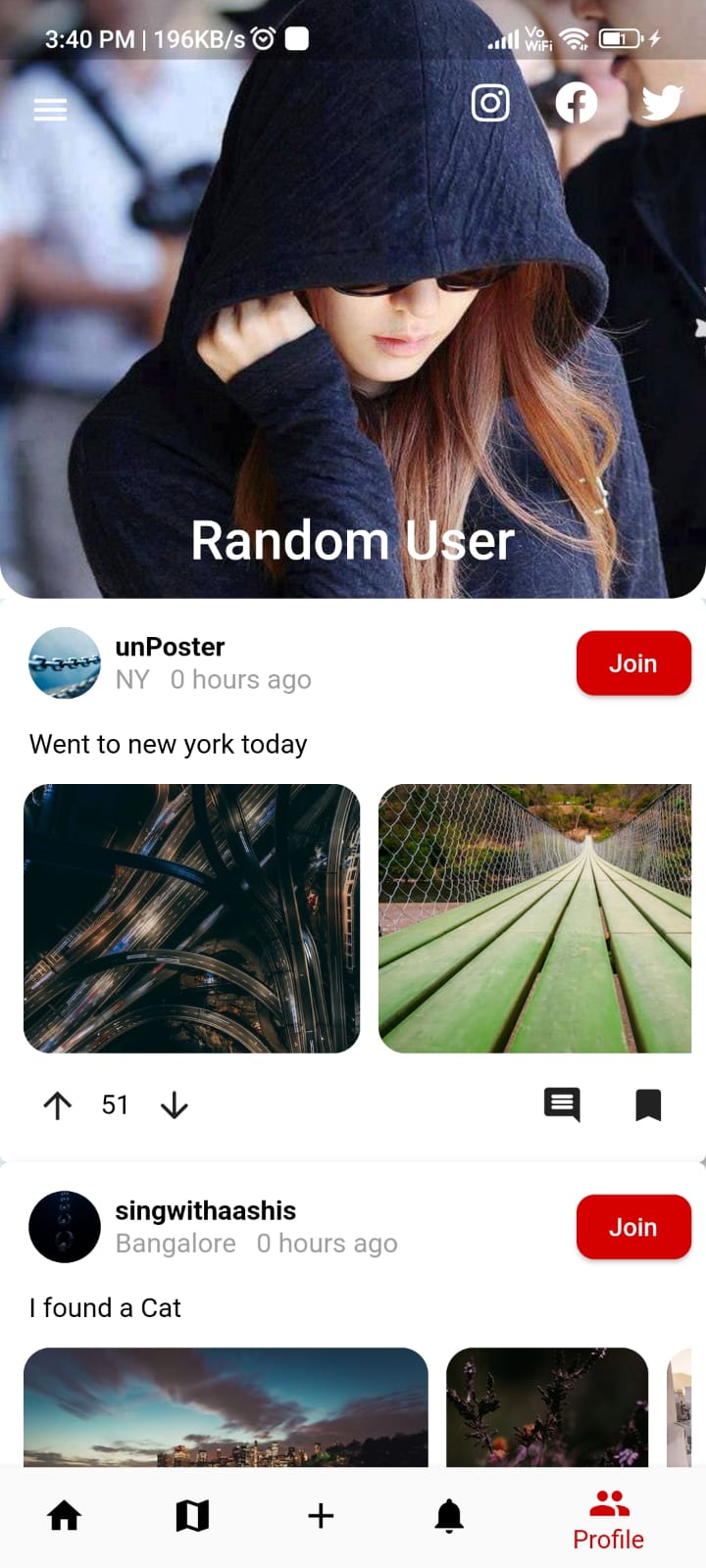Open the notifications bell tab
The width and height of the screenshot is (706, 1568).
(449, 1516)
